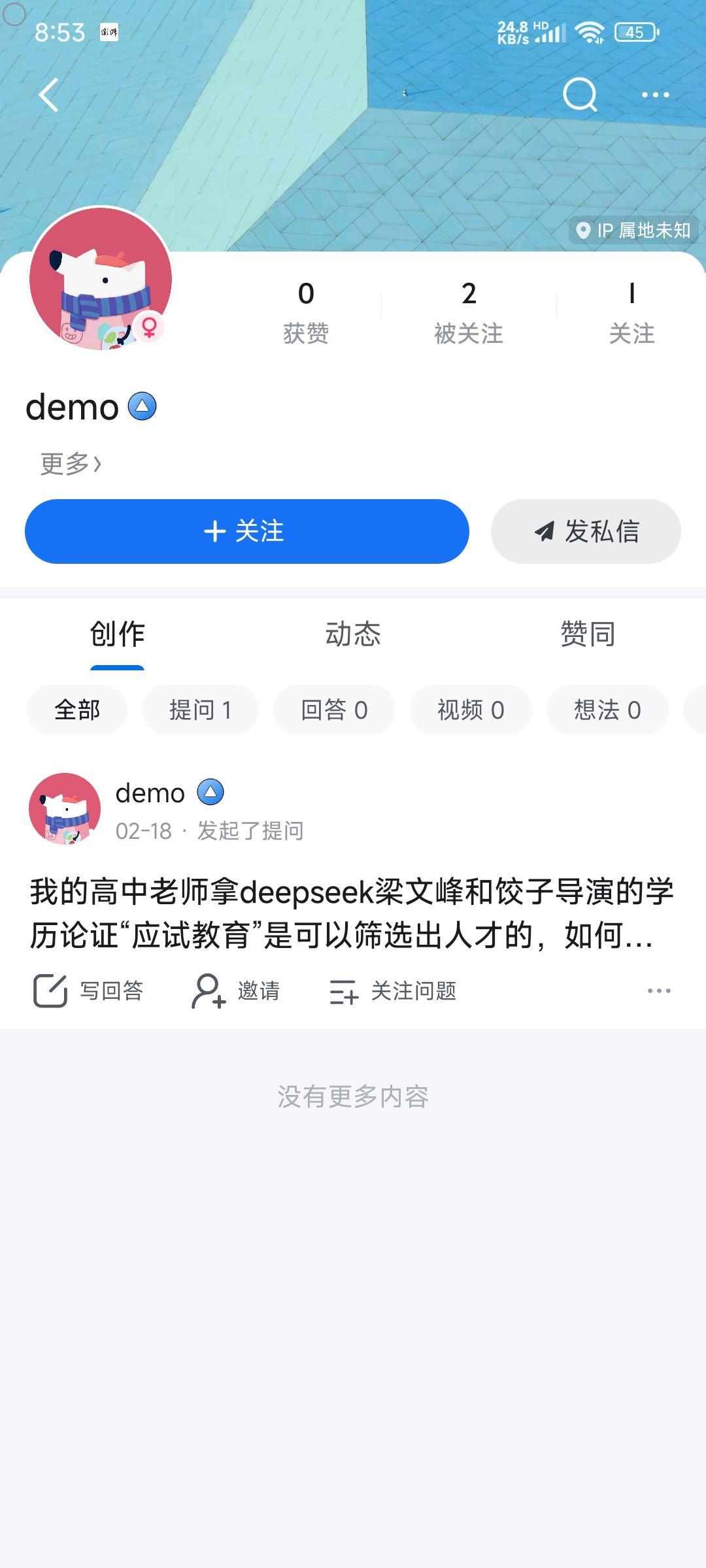Expand 更多 profile details
This screenshot has height=1568, width=706.
pos(71,464)
